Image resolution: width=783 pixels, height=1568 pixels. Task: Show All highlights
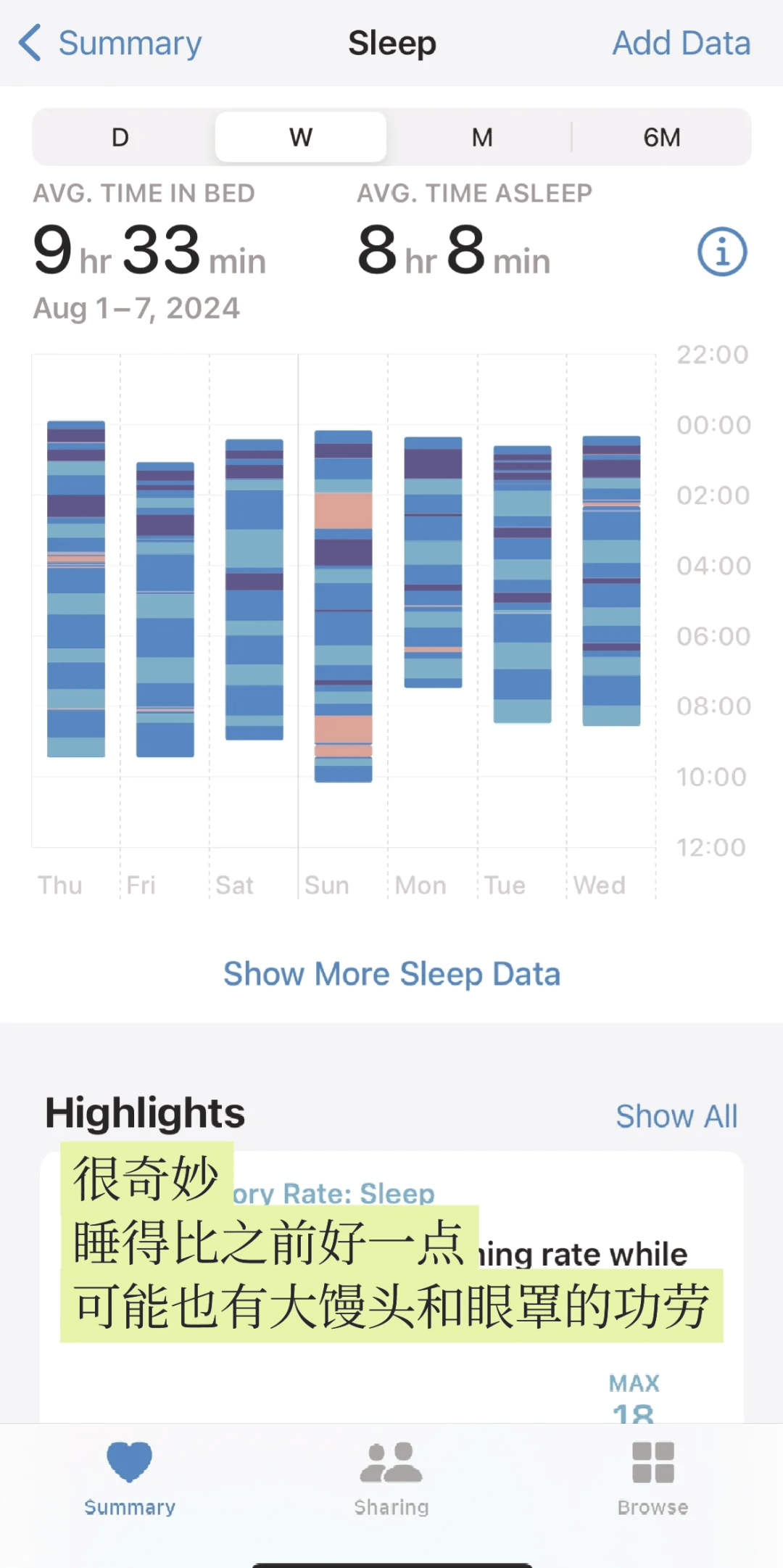pyautogui.click(x=676, y=1116)
